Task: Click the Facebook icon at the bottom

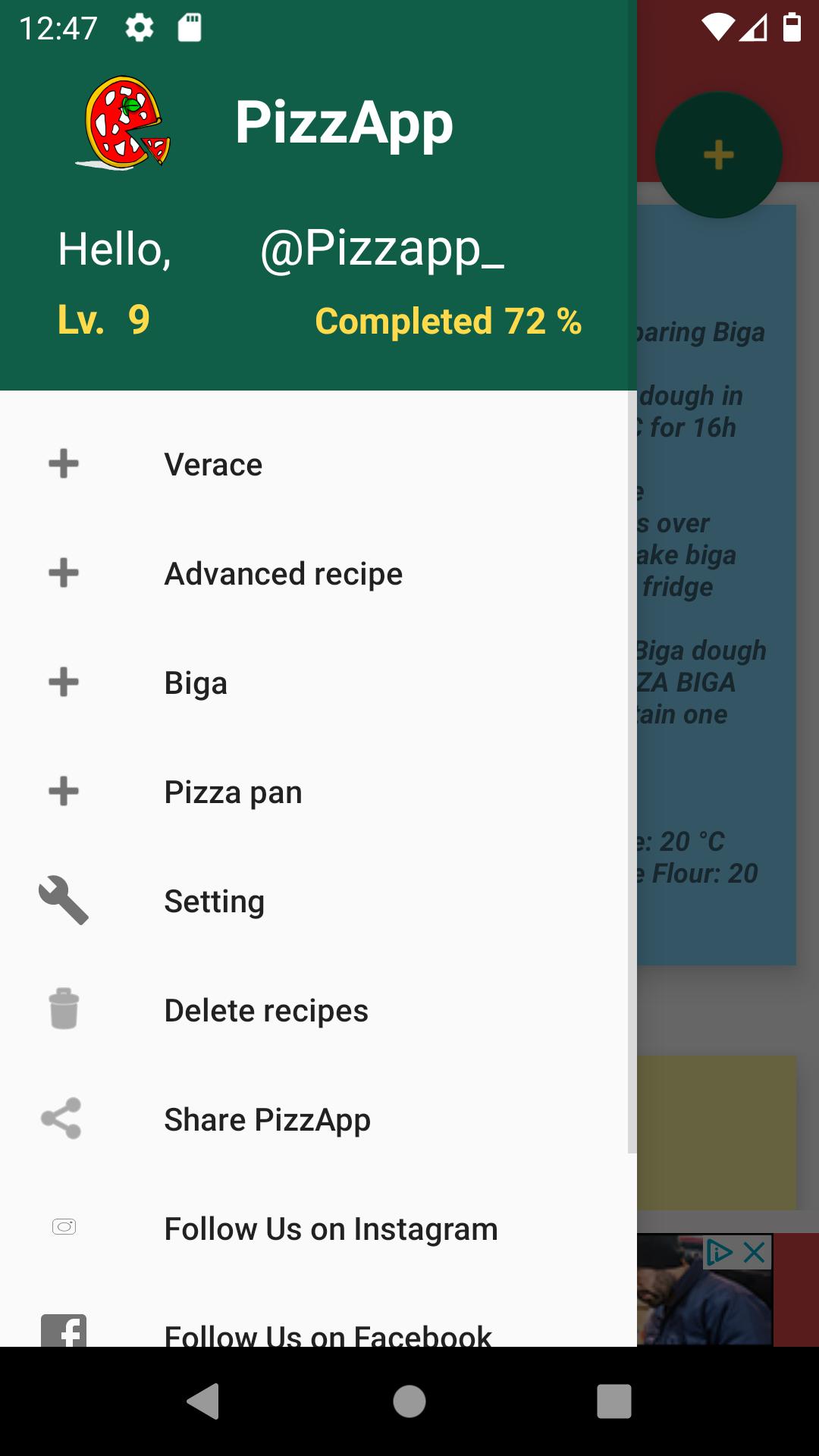Action: point(64,1331)
